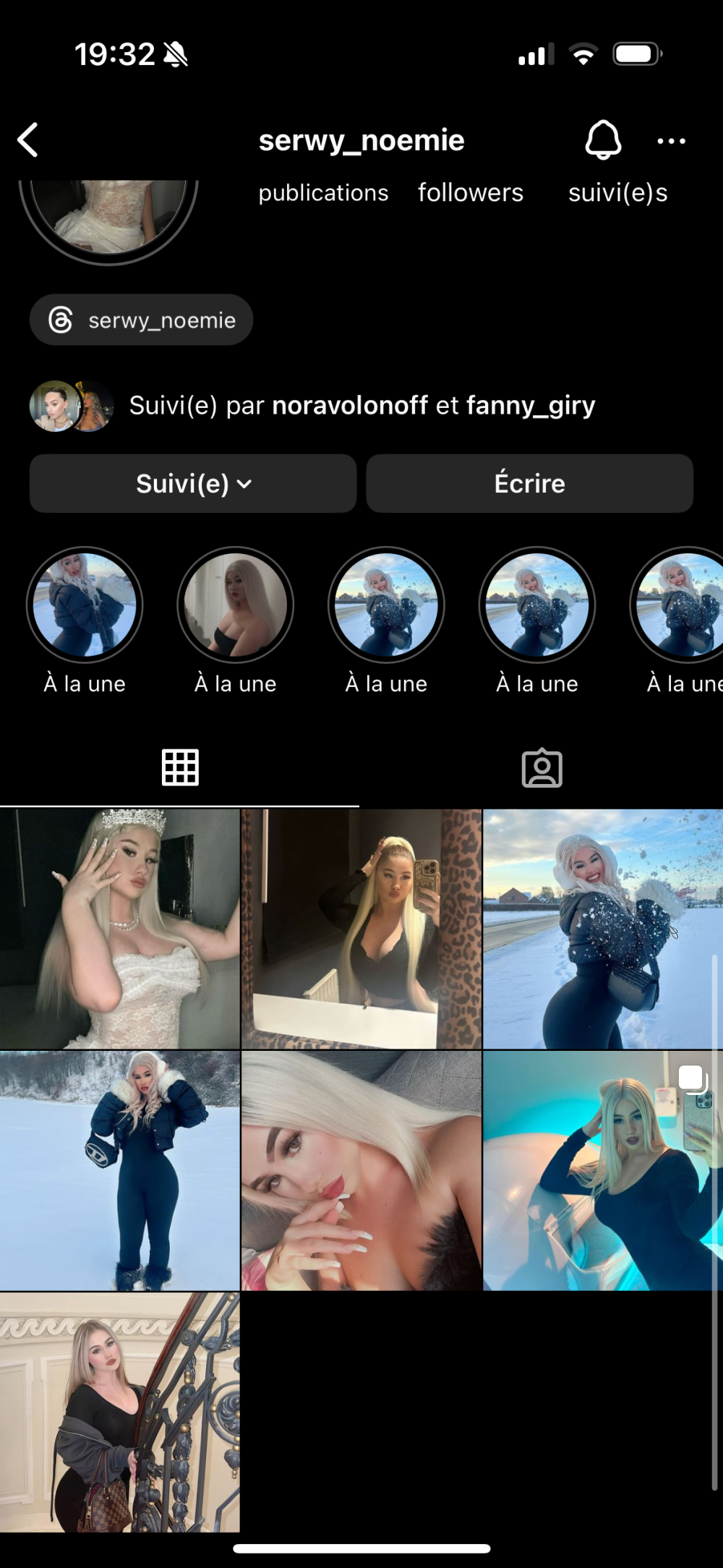The height and width of the screenshot is (1568, 723).
Task: Open the staircase post
Action: (x=119, y=1412)
